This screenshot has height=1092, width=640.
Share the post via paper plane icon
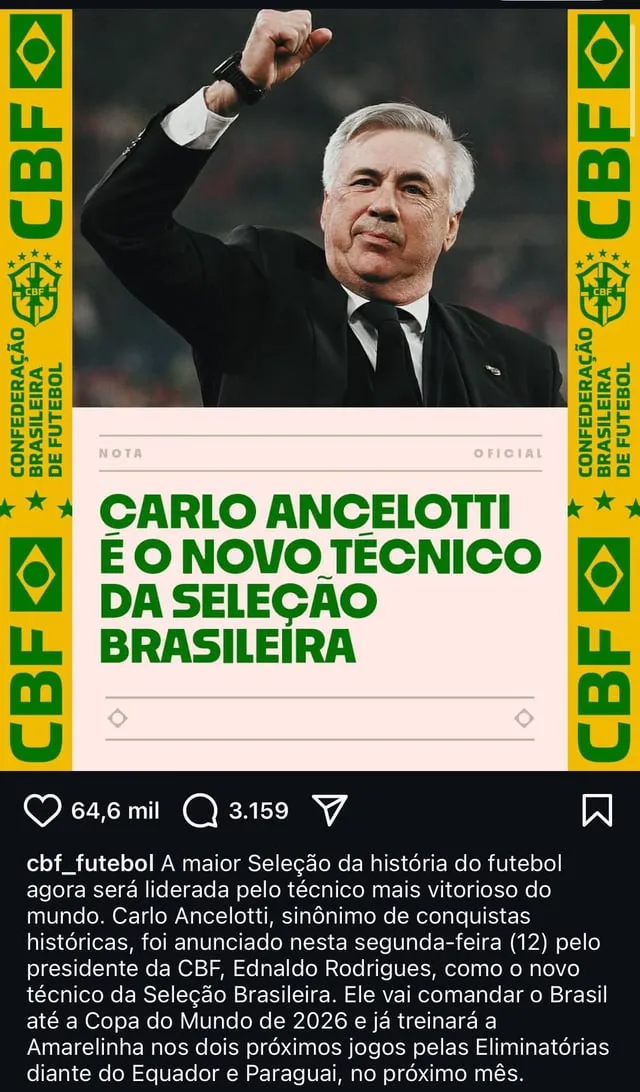[x=330, y=810]
